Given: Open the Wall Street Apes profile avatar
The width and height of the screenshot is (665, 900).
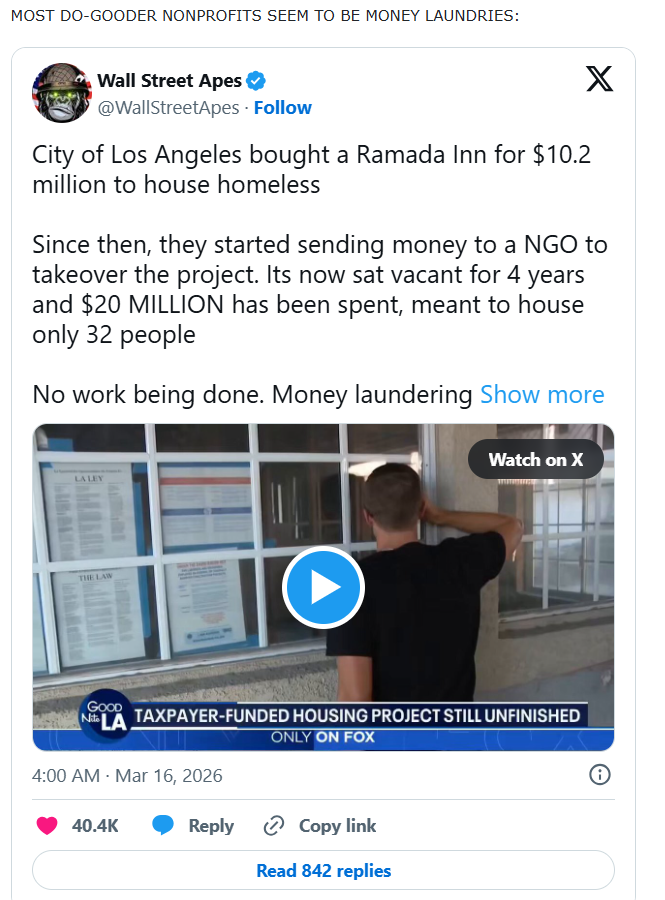Looking at the screenshot, I should (62, 93).
